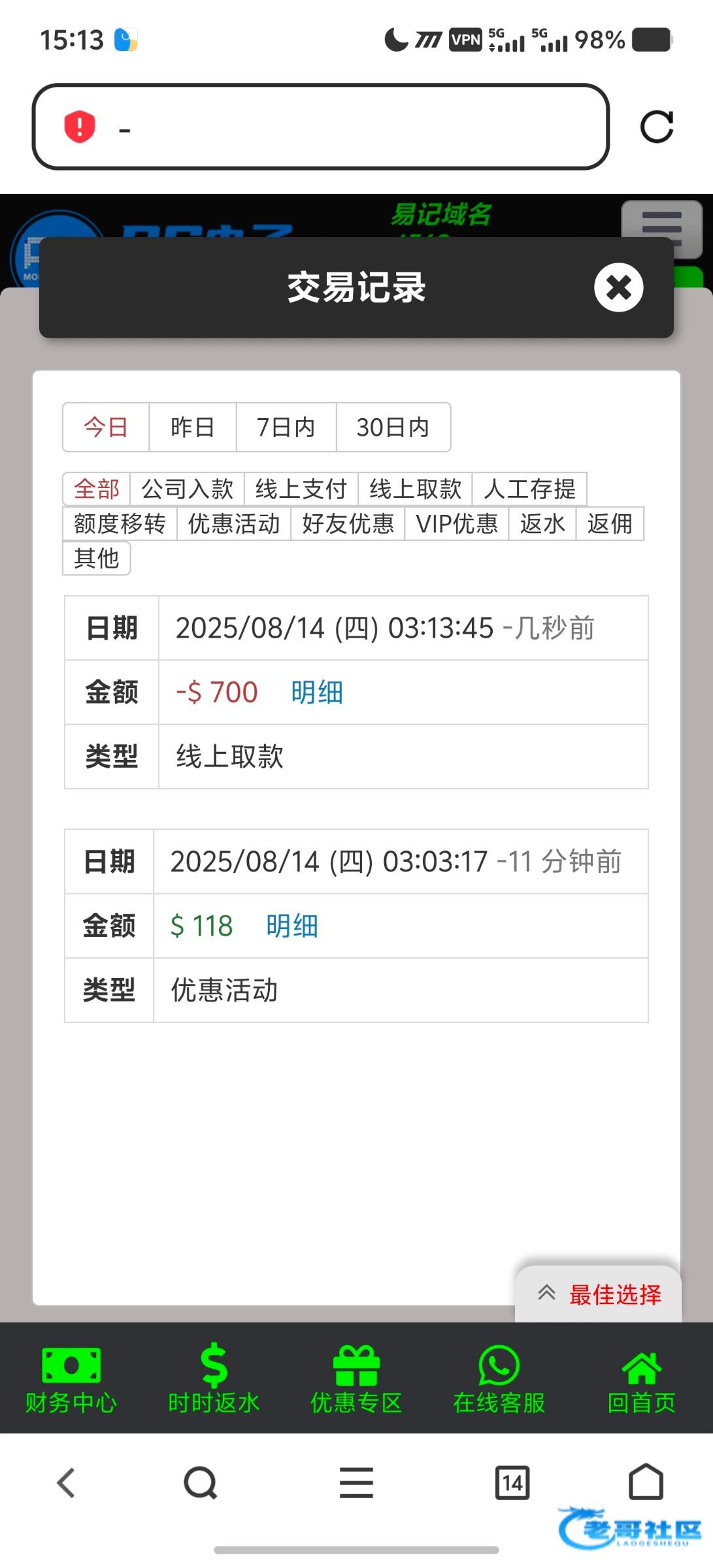Image resolution: width=713 pixels, height=1568 pixels.
Task: Reload the page in the browser
Action: click(657, 127)
